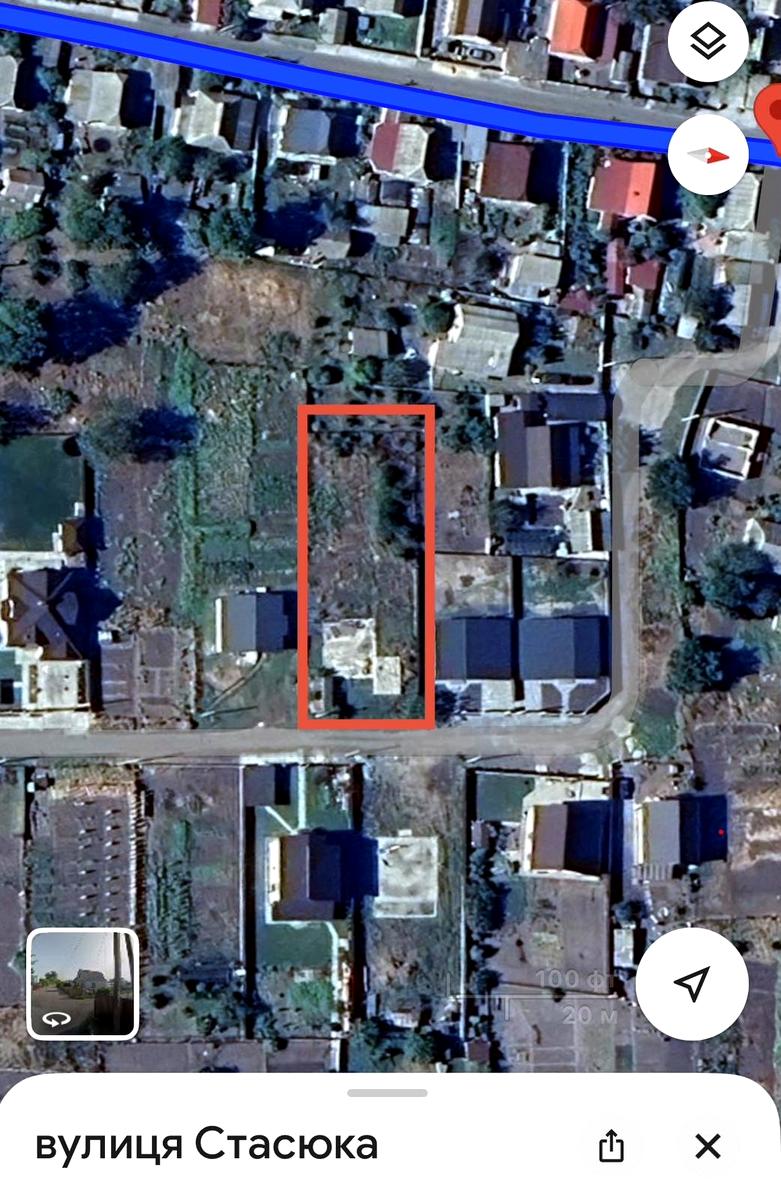Open the Street View thumbnail
The height and width of the screenshot is (1200, 781).
click(x=82, y=983)
